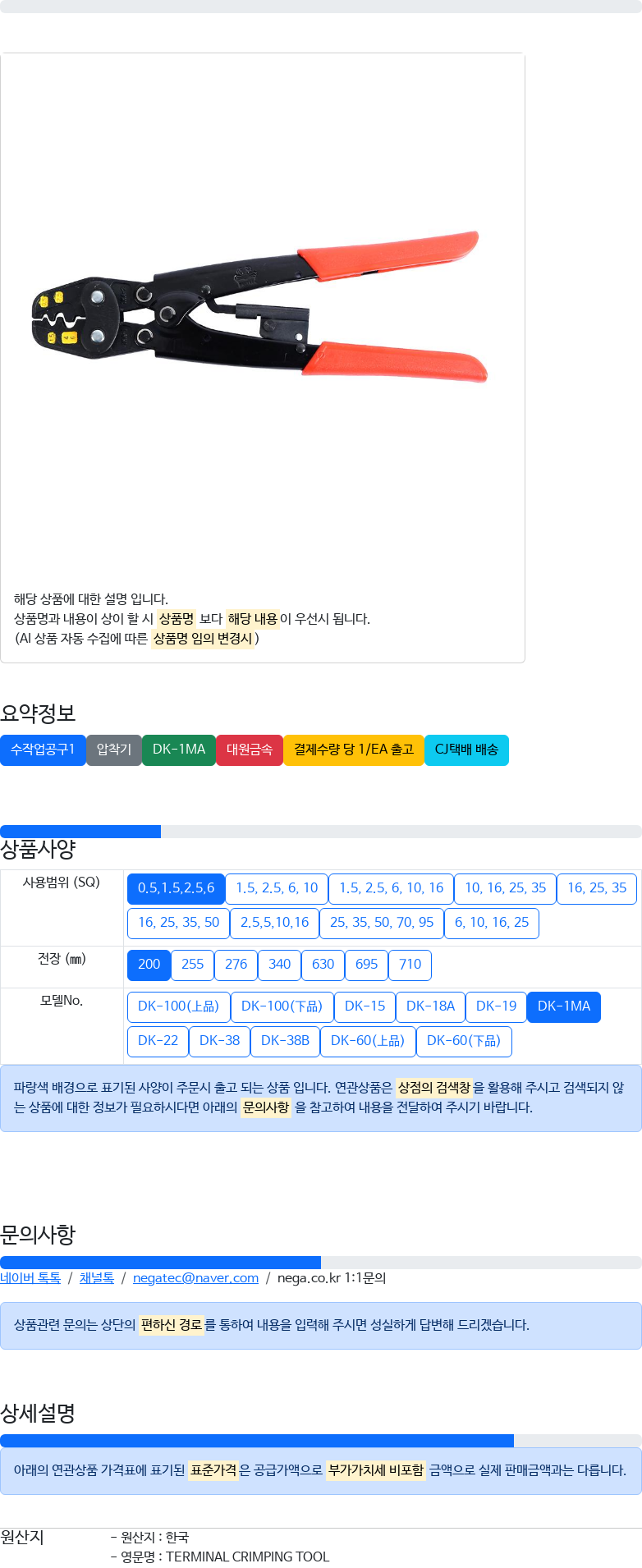Select the 수작업공구1 category badge
The image size is (642, 1568).
43,750
